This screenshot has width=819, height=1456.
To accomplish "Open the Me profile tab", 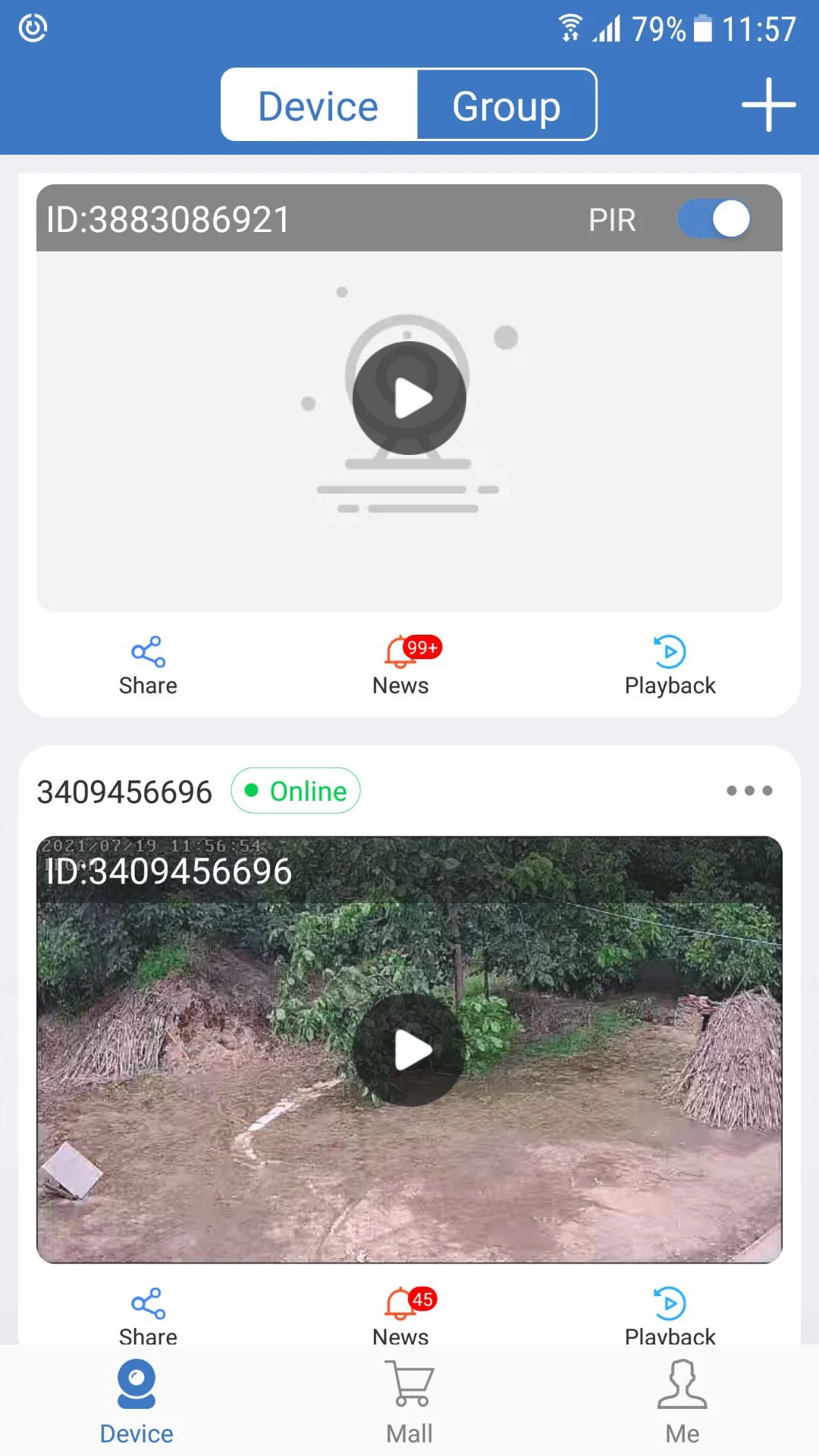I will click(682, 1401).
